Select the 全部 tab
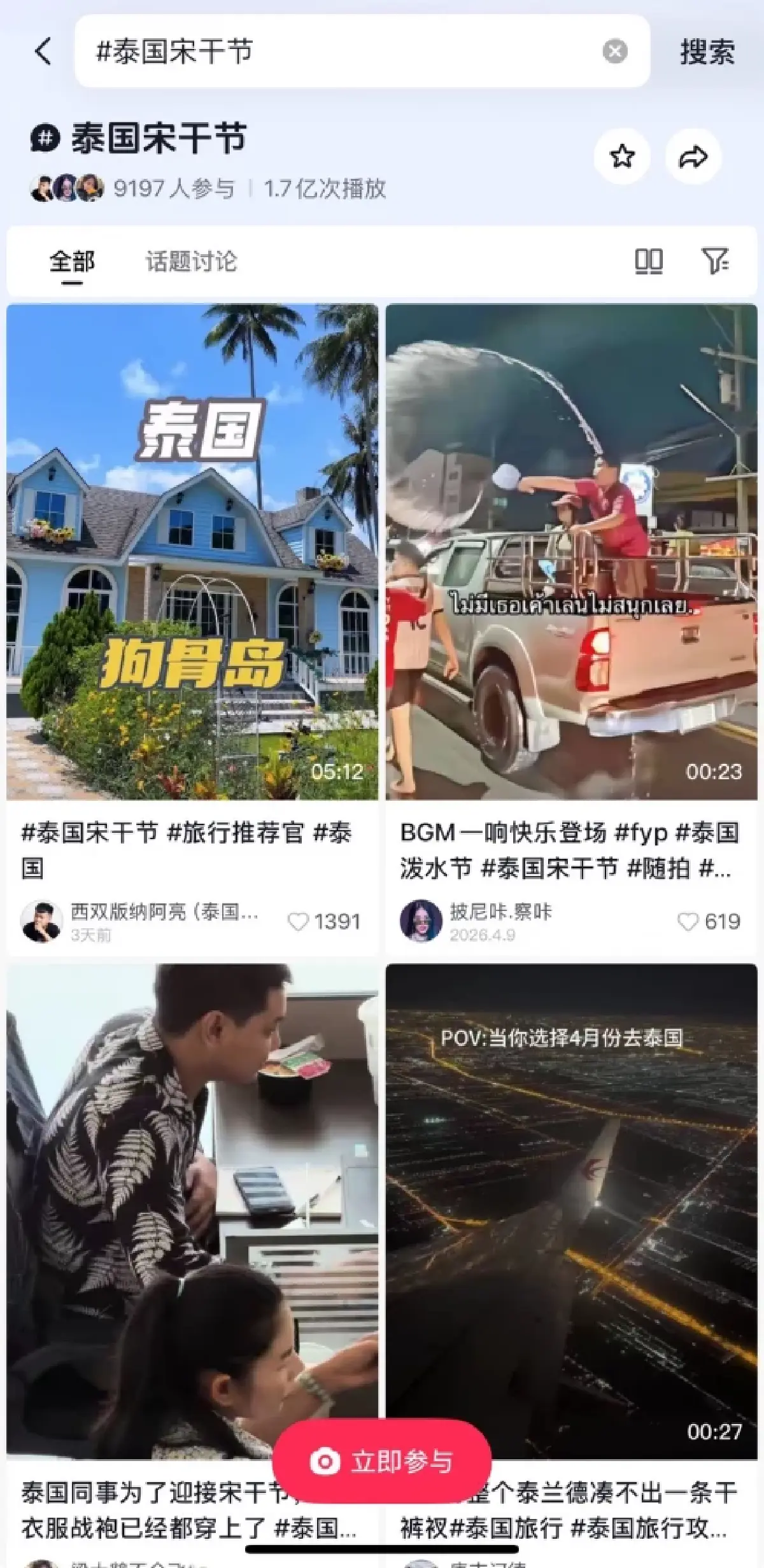The width and height of the screenshot is (764, 1568). [x=73, y=260]
